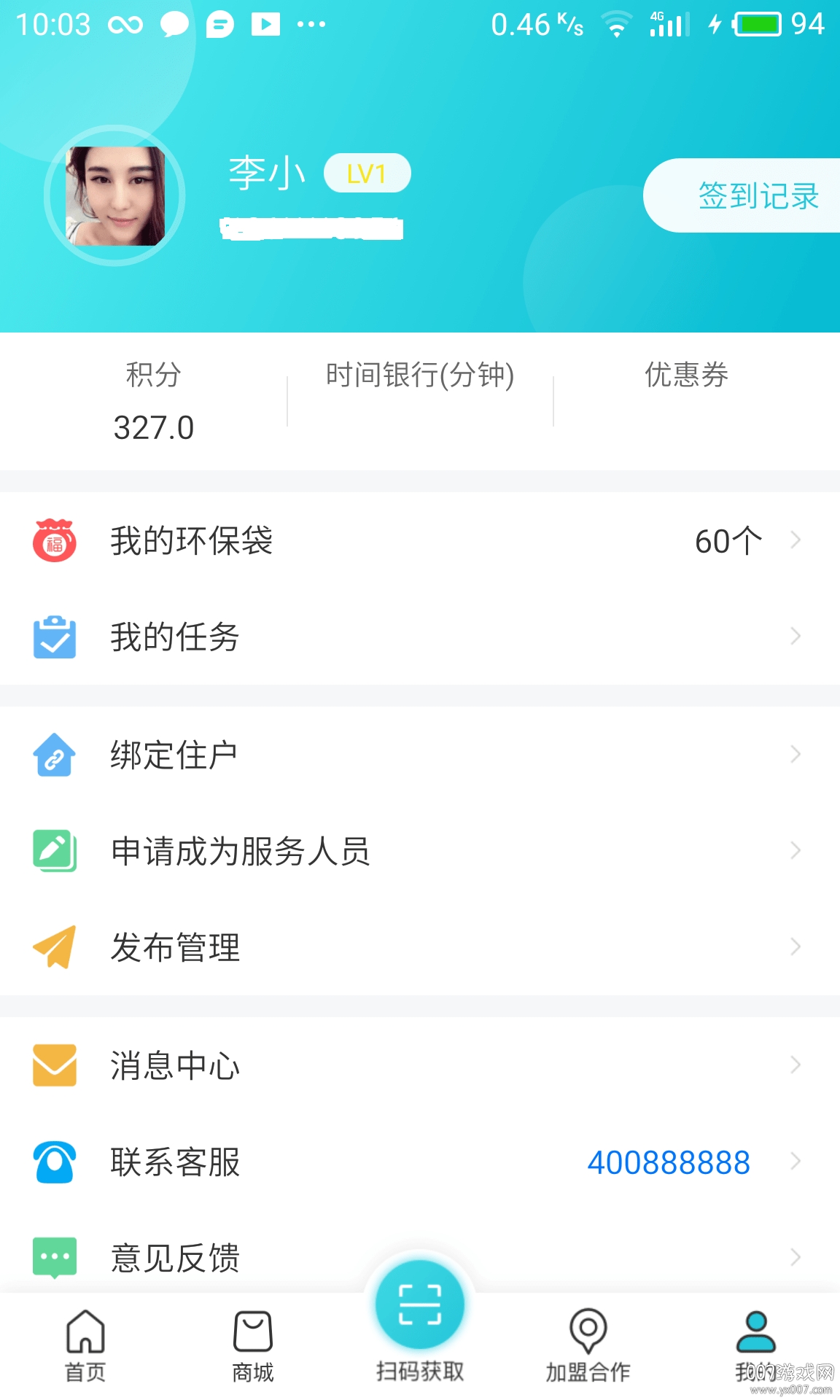Screen dimensions: 840x1400
Task: Open 时间银行 time bank
Action: coord(420,400)
